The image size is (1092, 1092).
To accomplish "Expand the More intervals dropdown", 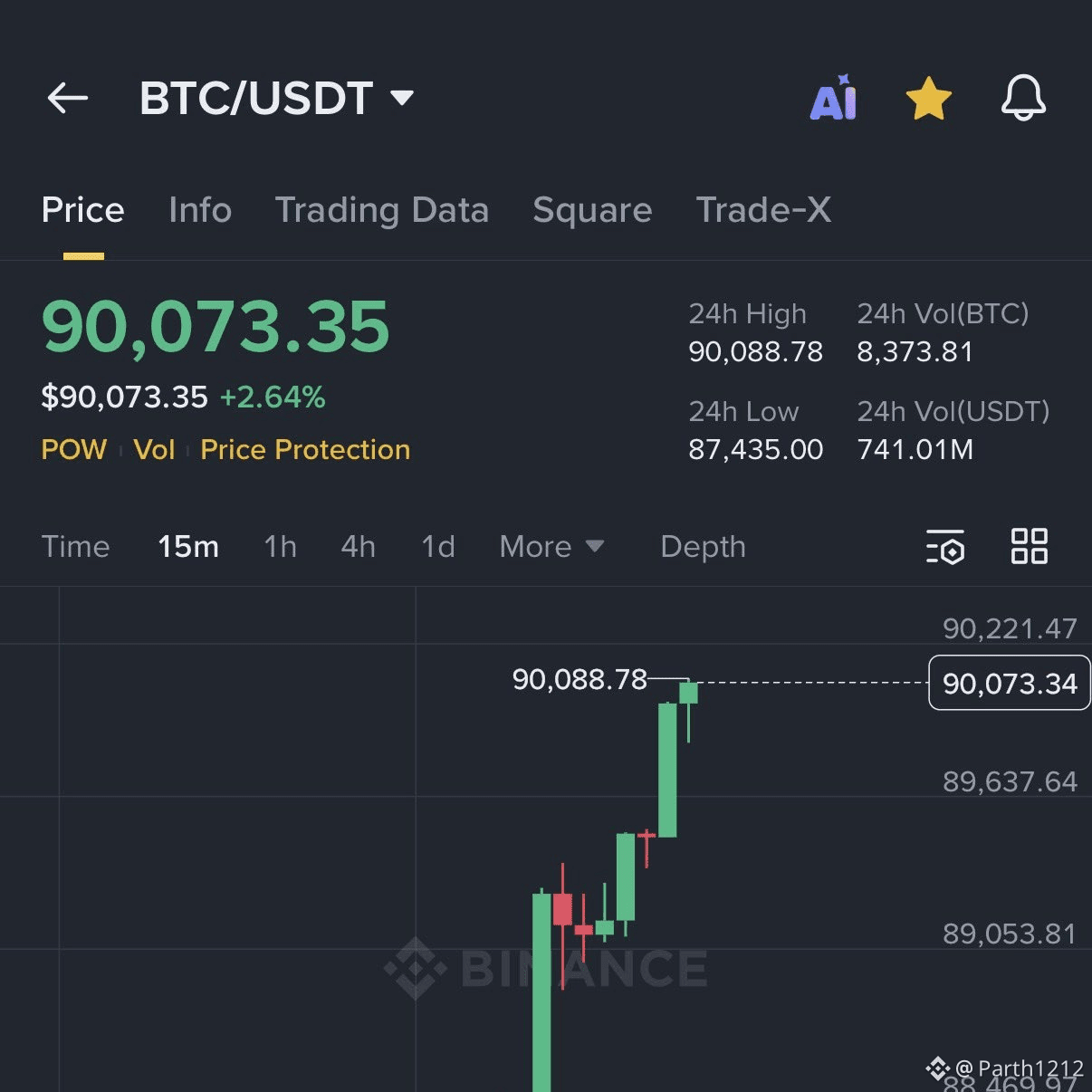I will [551, 547].
